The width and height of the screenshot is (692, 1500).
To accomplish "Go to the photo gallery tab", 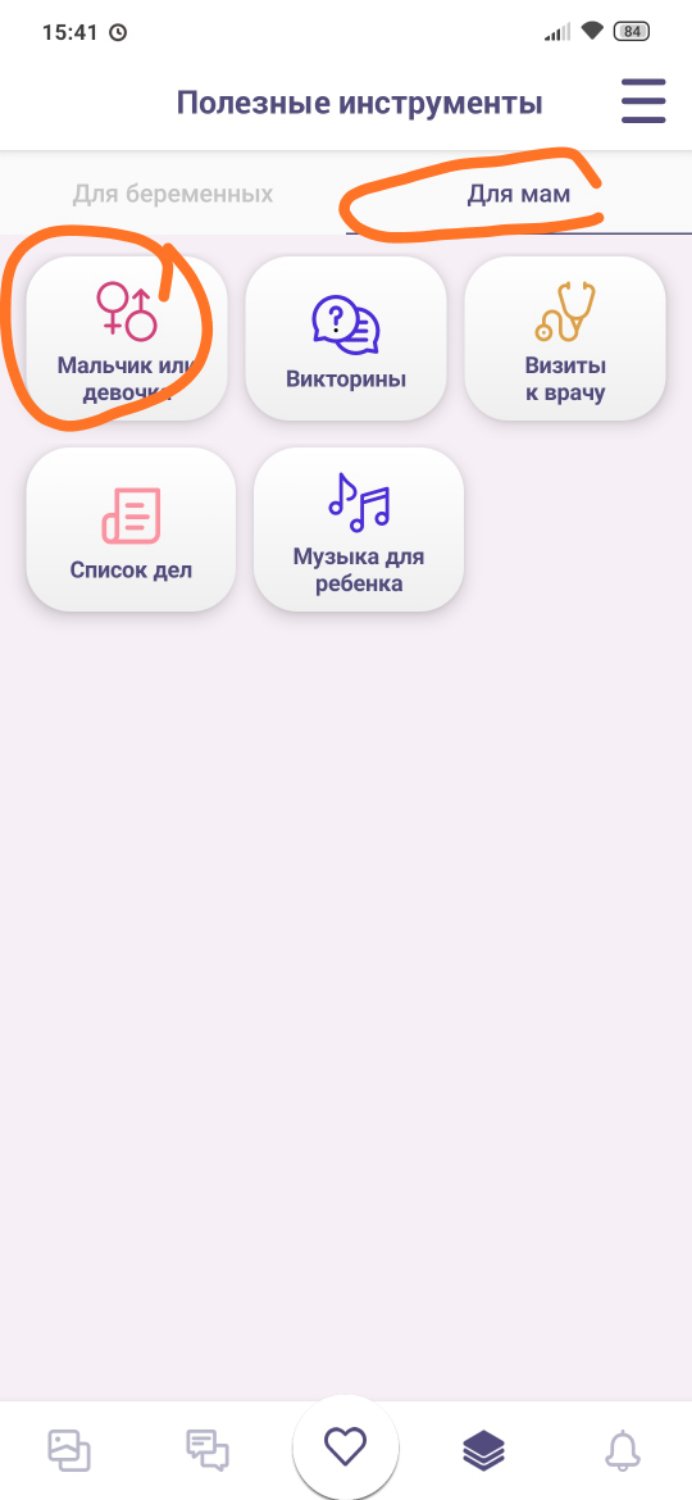I will coord(69,1449).
